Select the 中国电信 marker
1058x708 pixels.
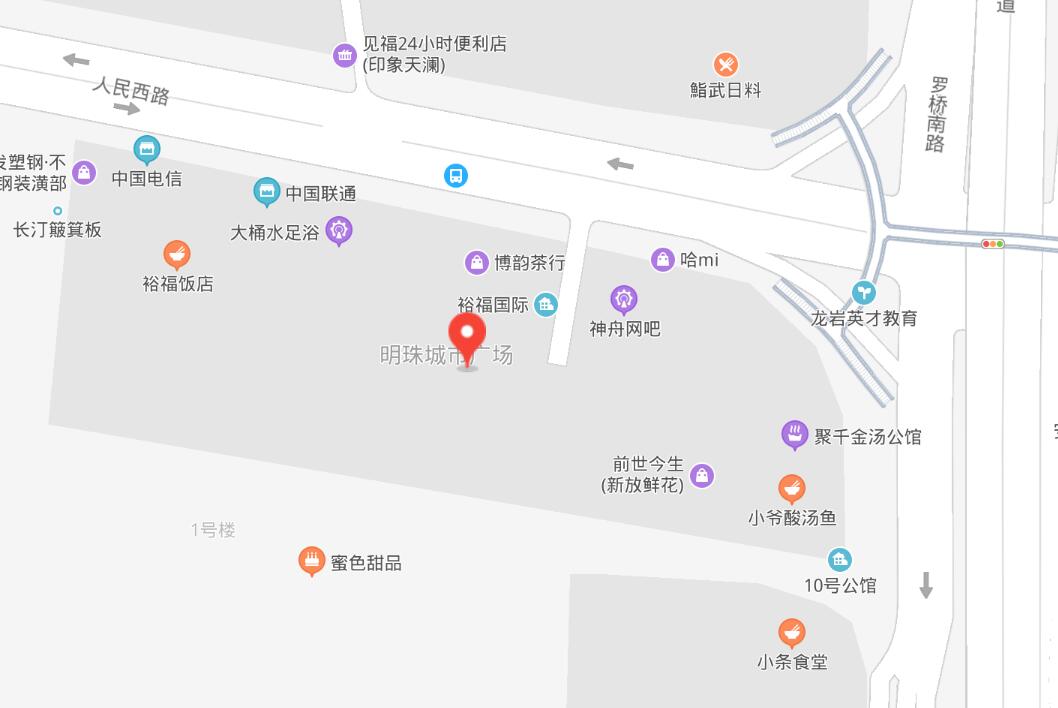coord(147,150)
